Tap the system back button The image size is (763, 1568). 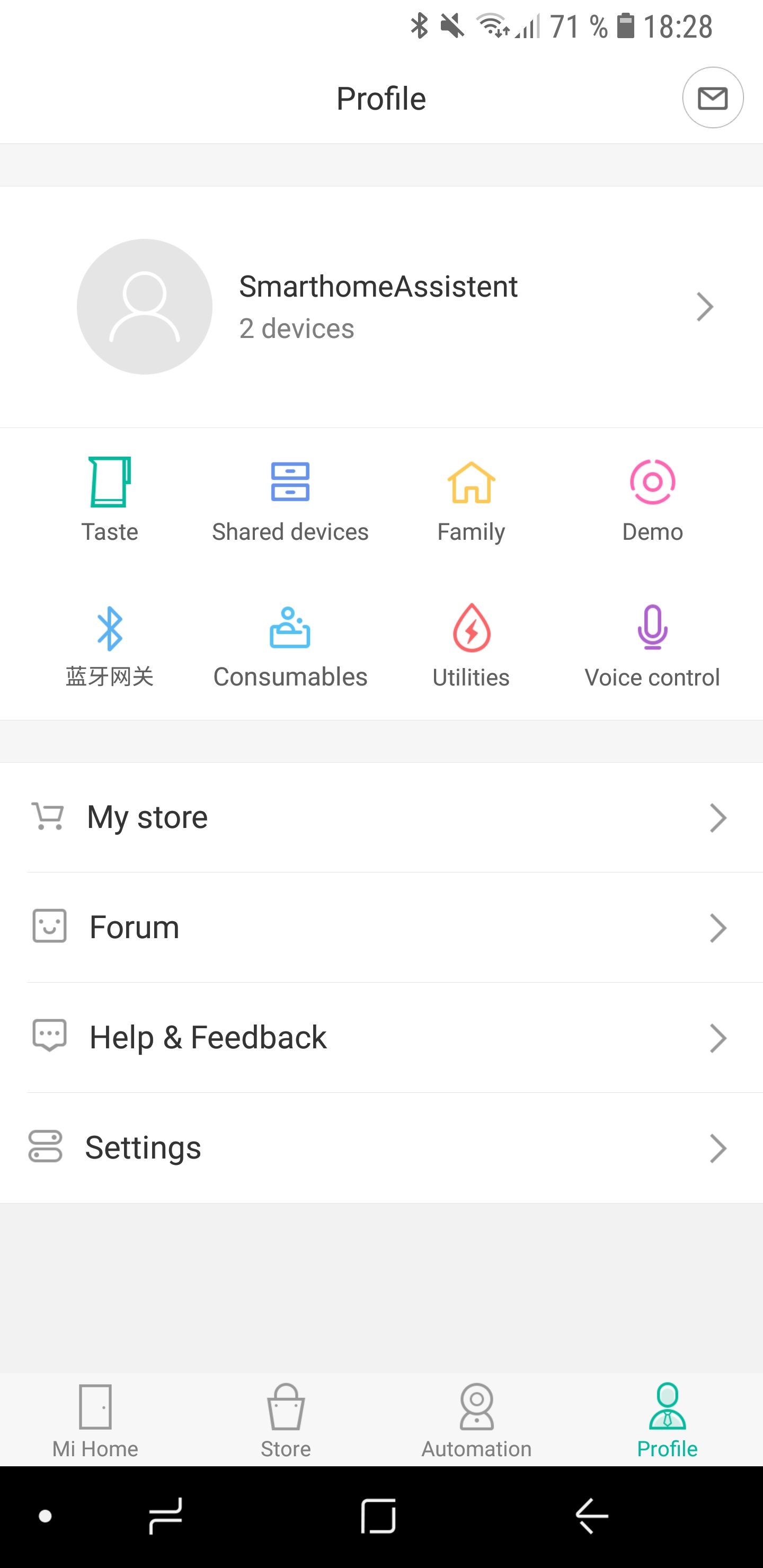pos(592,1516)
